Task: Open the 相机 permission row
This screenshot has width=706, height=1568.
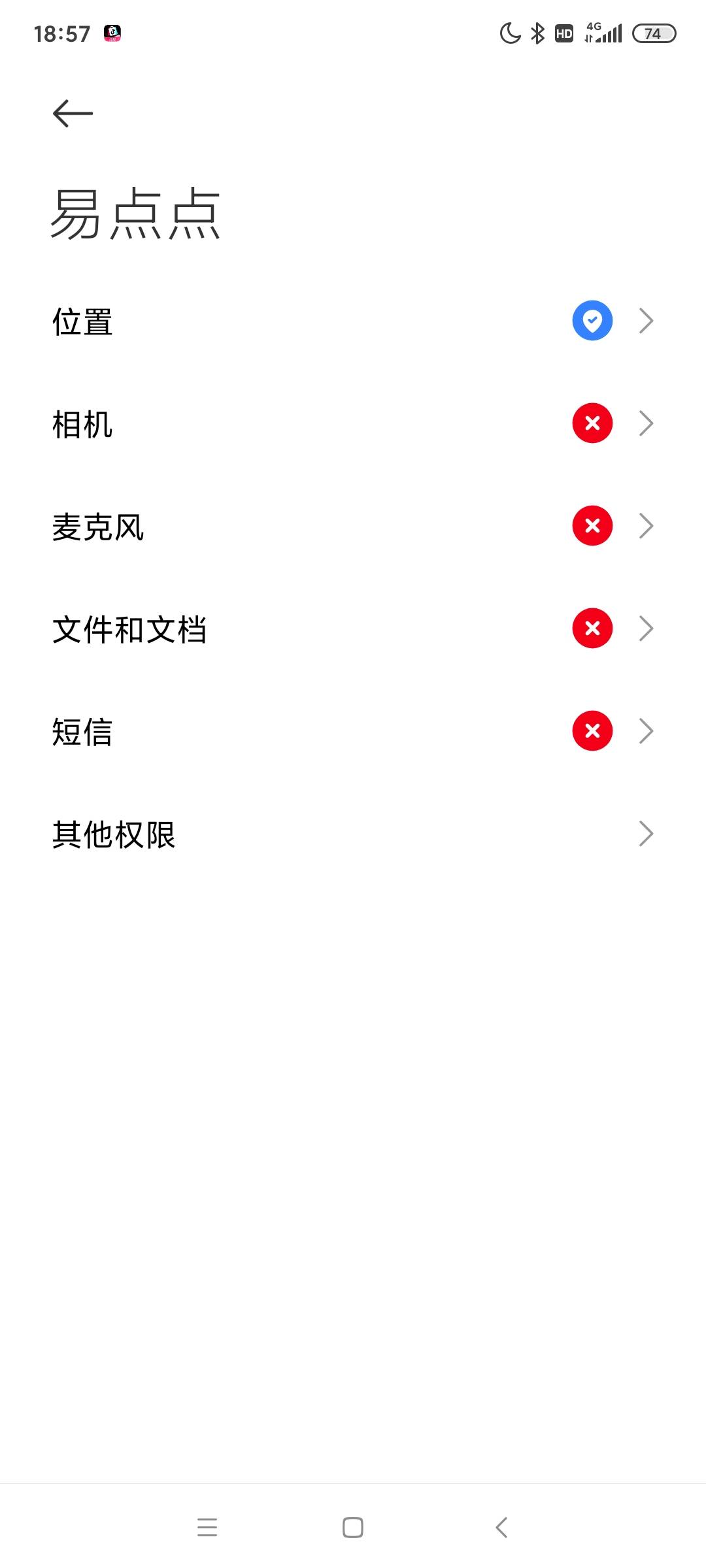Action: coord(353,423)
